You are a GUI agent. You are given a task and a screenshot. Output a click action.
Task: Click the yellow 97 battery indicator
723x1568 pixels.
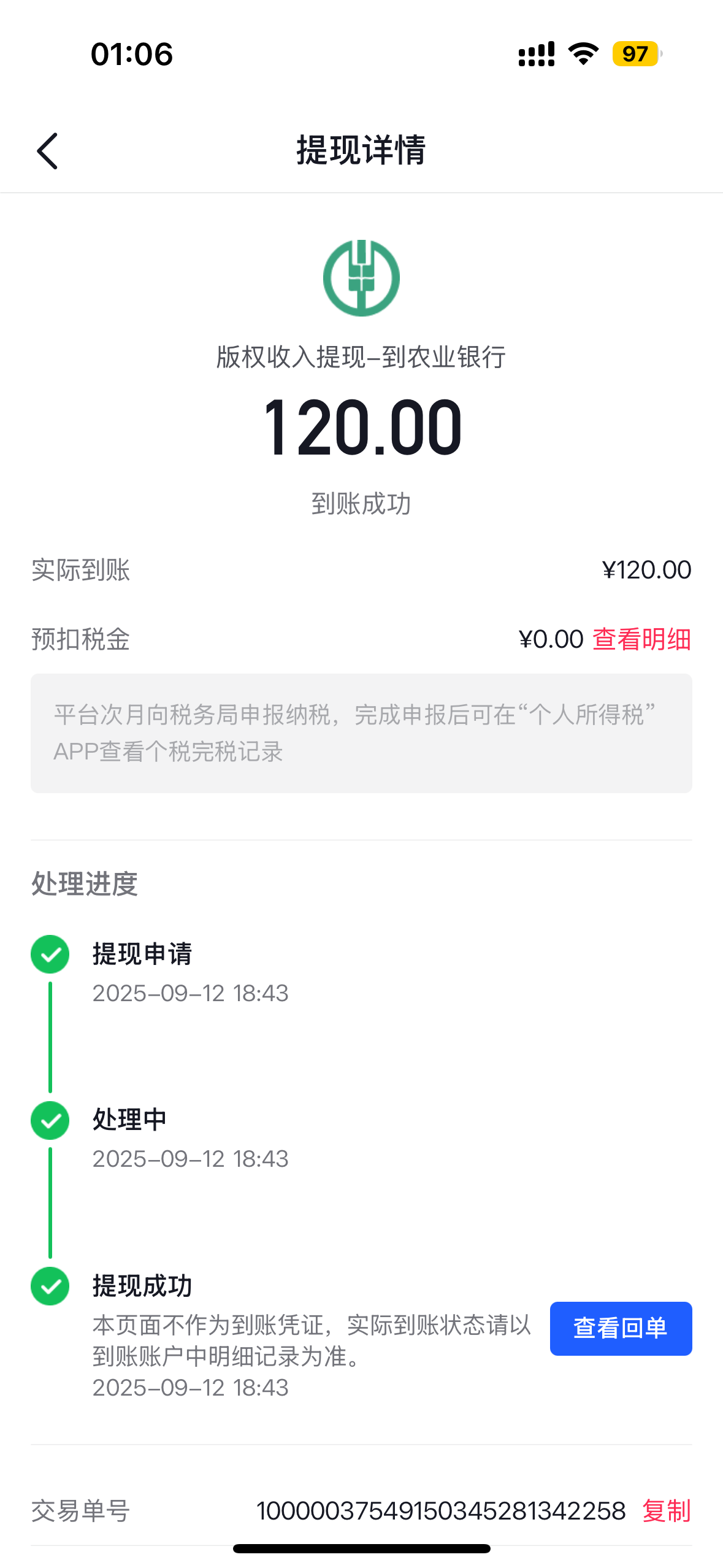click(635, 55)
